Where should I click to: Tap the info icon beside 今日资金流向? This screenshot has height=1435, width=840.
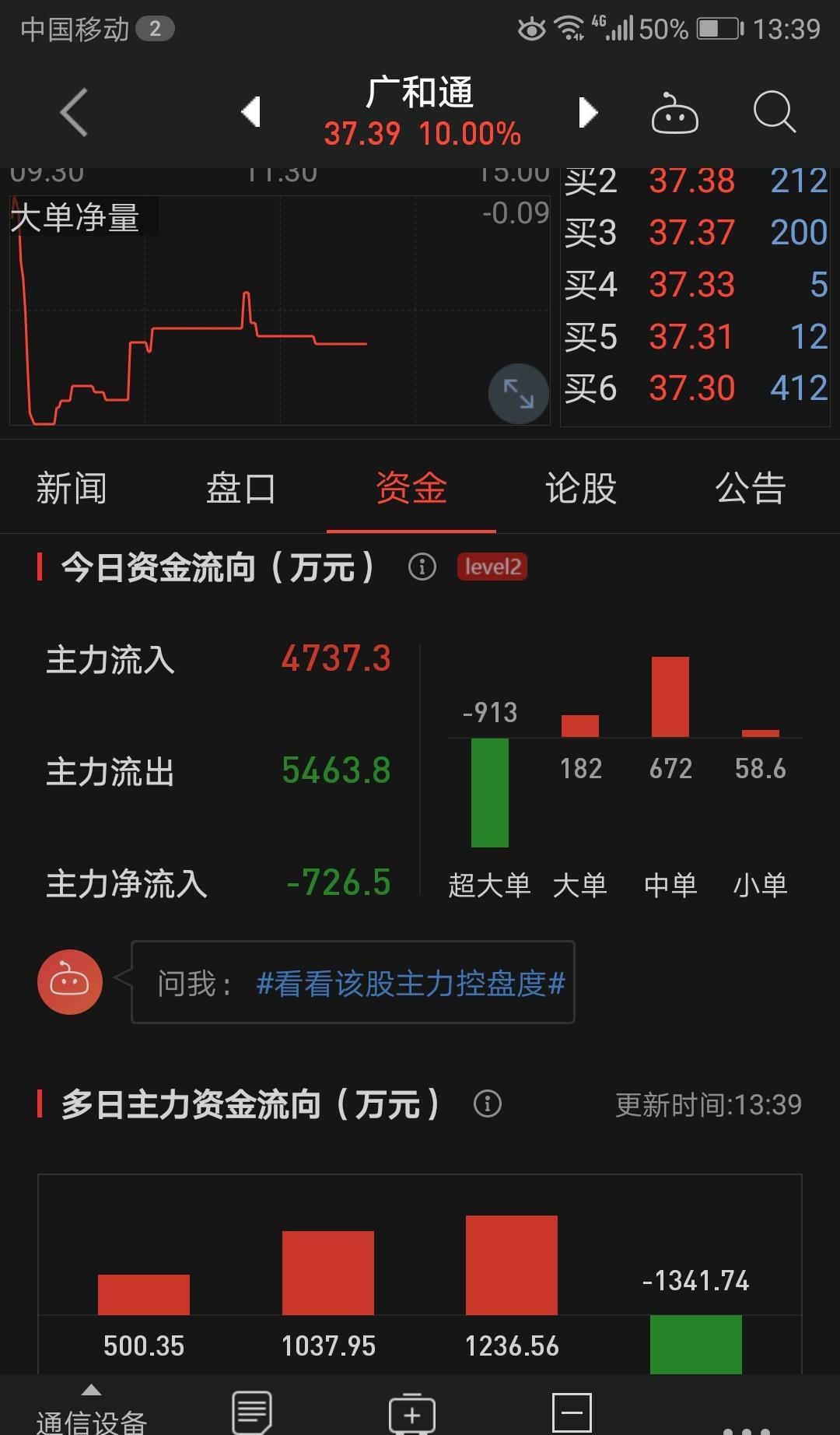(x=422, y=567)
